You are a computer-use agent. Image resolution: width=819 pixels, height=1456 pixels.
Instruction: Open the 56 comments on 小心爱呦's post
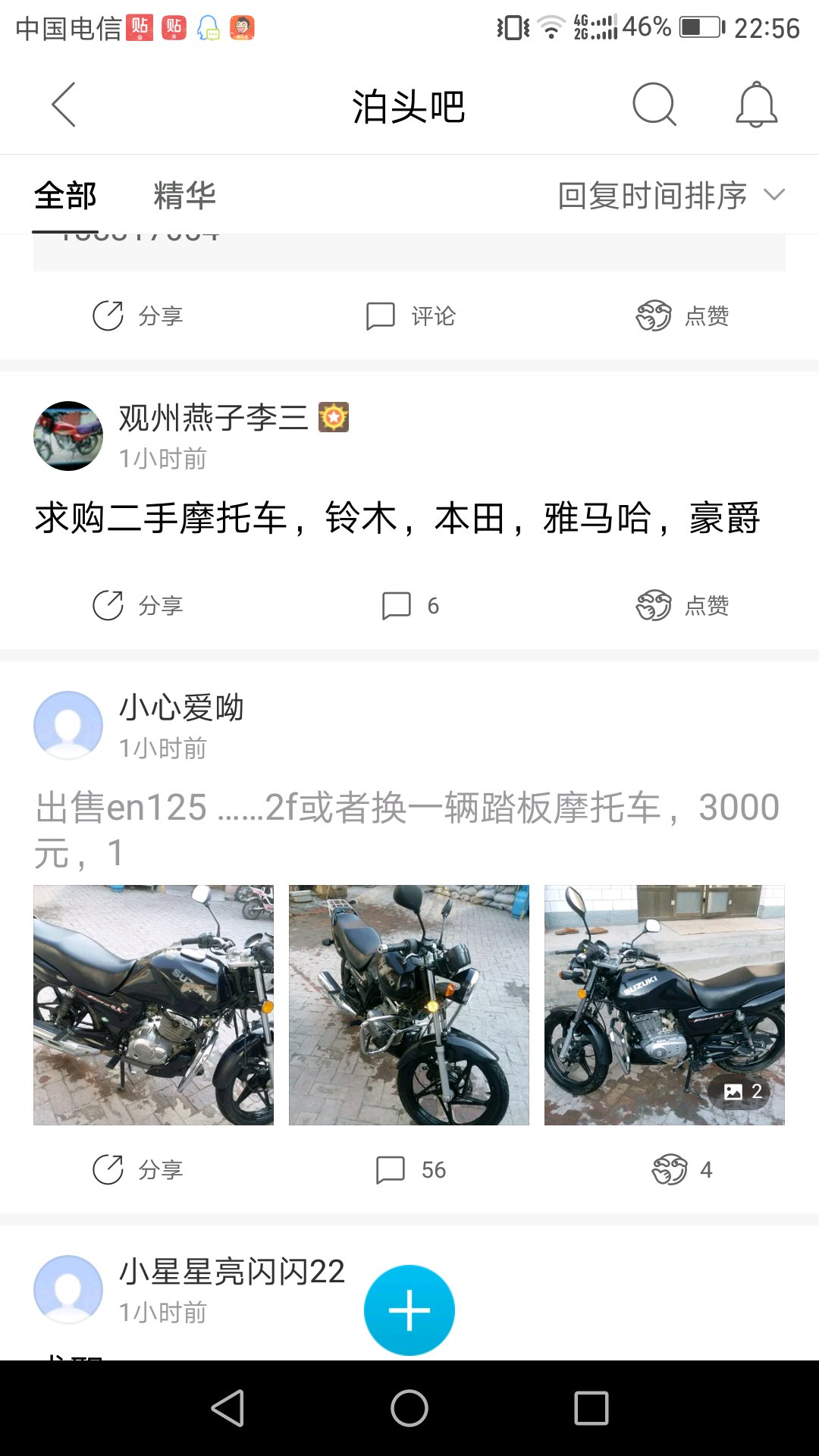click(410, 1170)
